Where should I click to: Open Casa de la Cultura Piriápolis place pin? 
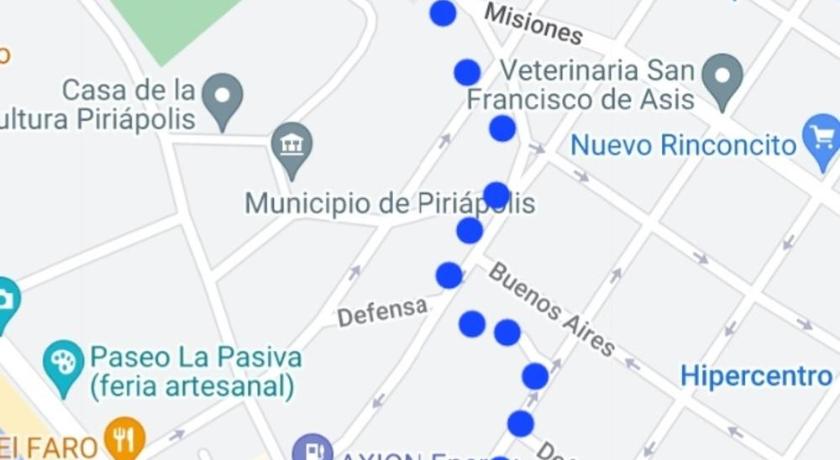(222, 95)
